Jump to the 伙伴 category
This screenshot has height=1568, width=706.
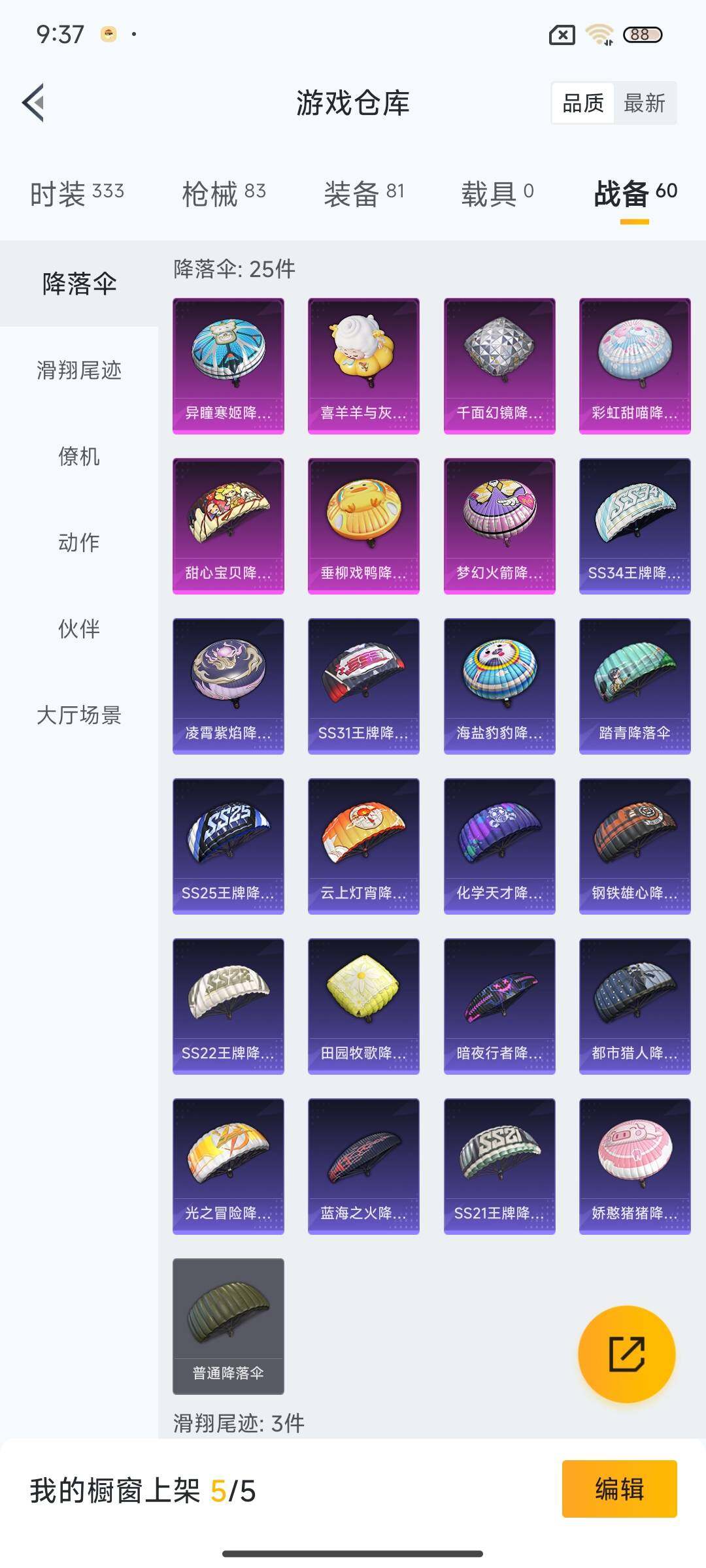point(79,629)
